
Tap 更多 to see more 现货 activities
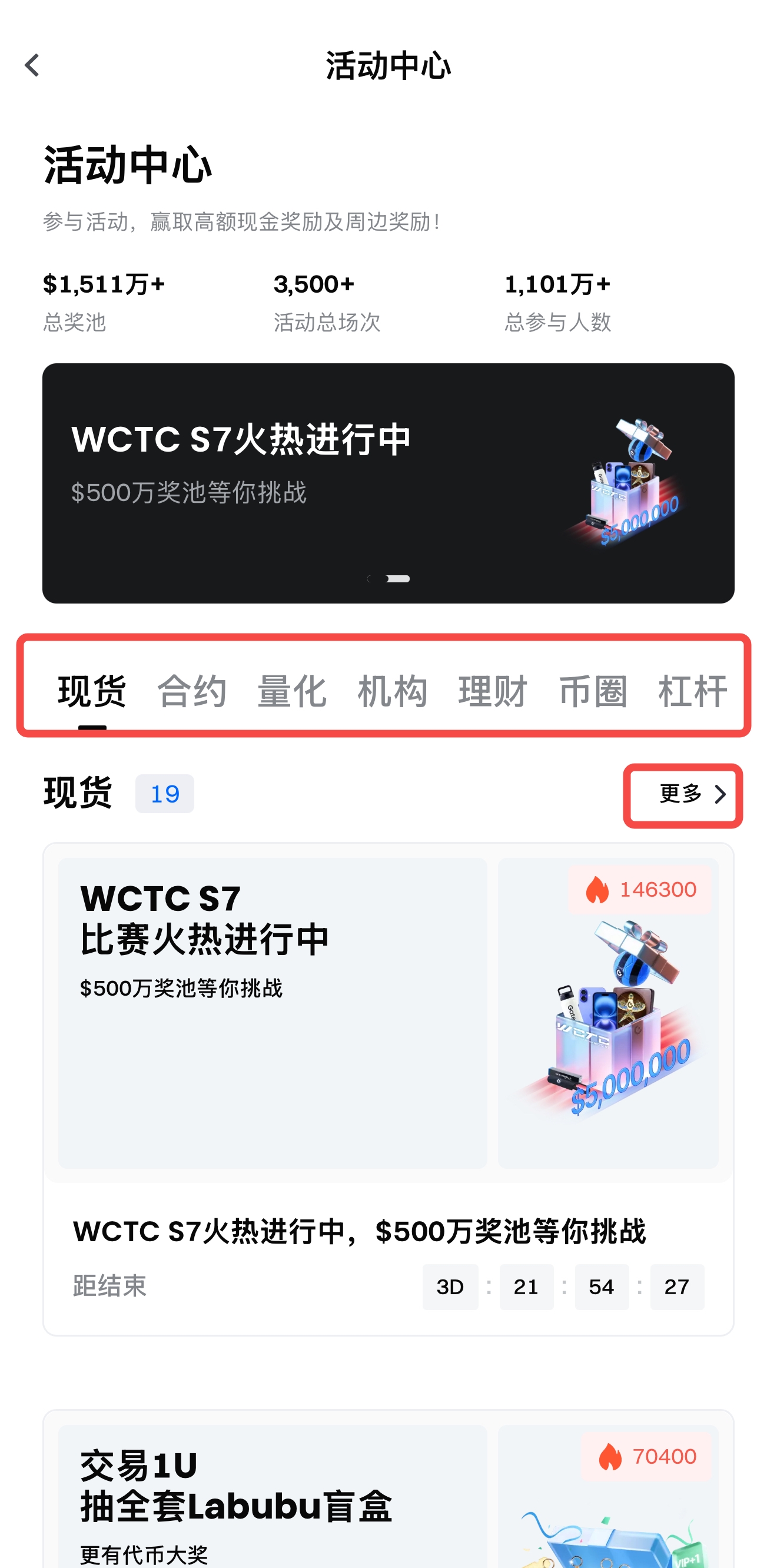[x=692, y=794]
